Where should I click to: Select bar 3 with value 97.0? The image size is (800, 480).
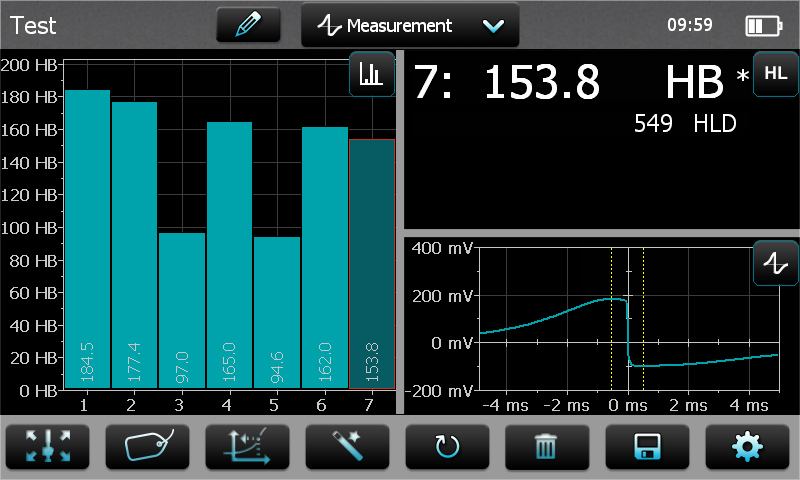[182, 310]
